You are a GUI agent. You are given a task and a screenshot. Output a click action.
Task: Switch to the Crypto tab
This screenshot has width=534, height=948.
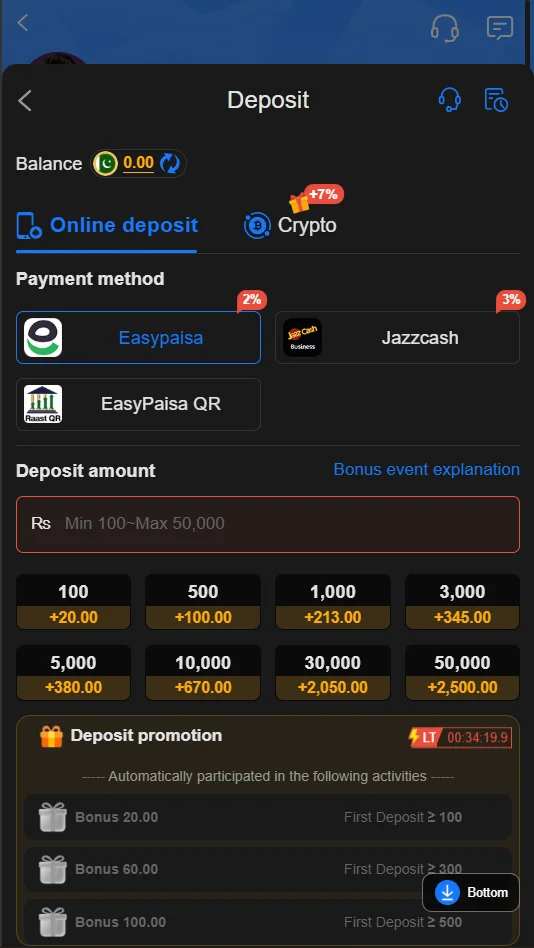[290, 226]
